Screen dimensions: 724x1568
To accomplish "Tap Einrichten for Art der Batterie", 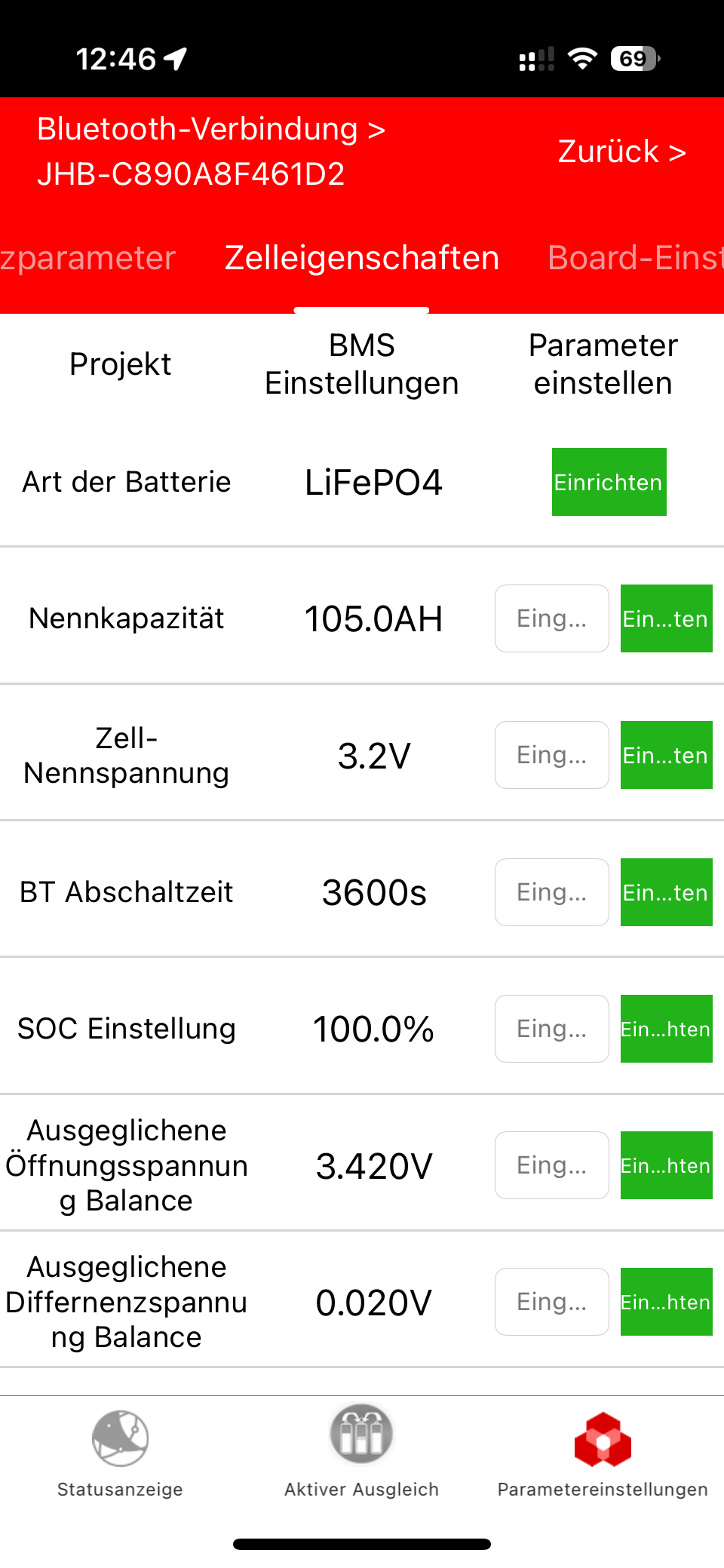I will [609, 482].
